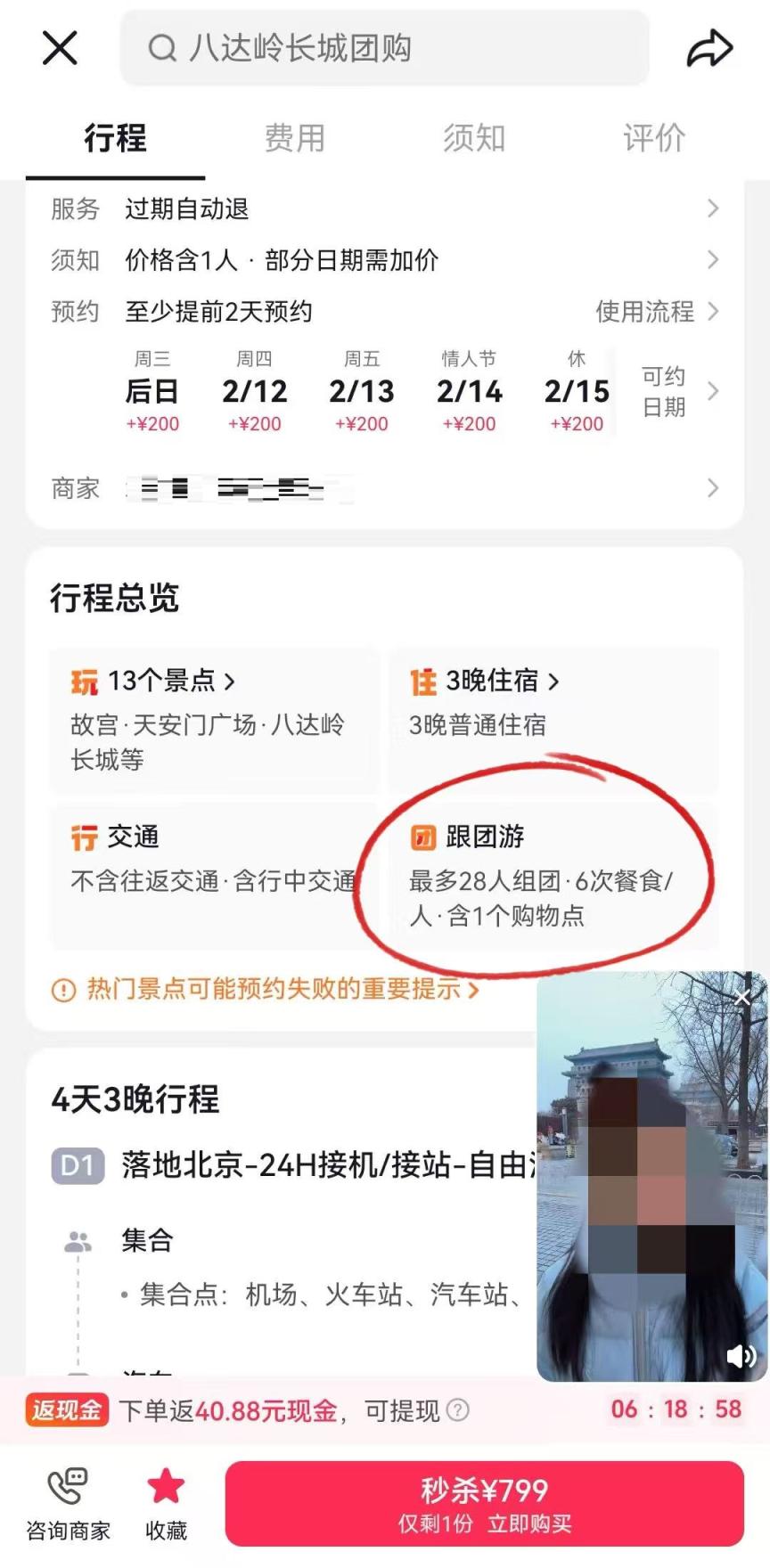
Task: View the 使用流程 details
Action: [656, 312]
